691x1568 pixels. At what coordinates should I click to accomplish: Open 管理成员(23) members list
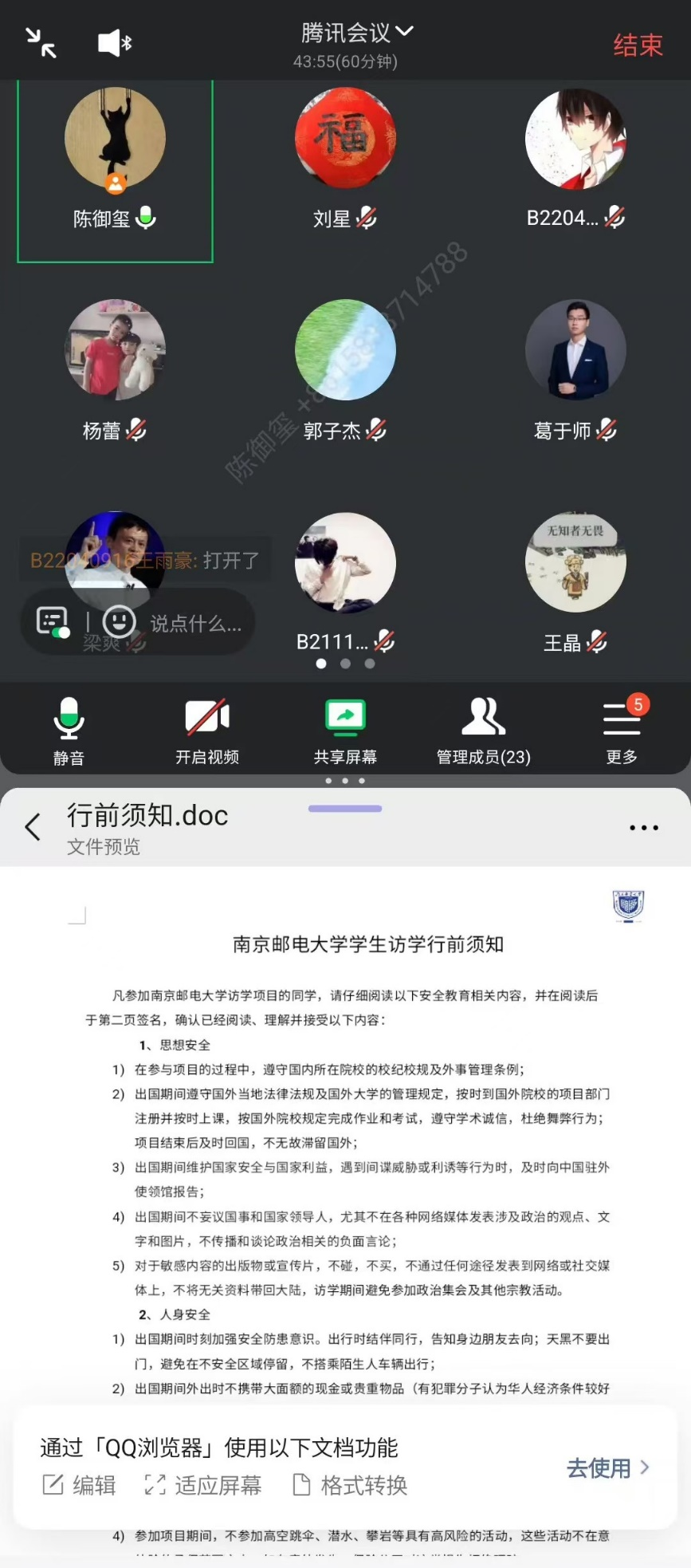click(x=483, y=730)
